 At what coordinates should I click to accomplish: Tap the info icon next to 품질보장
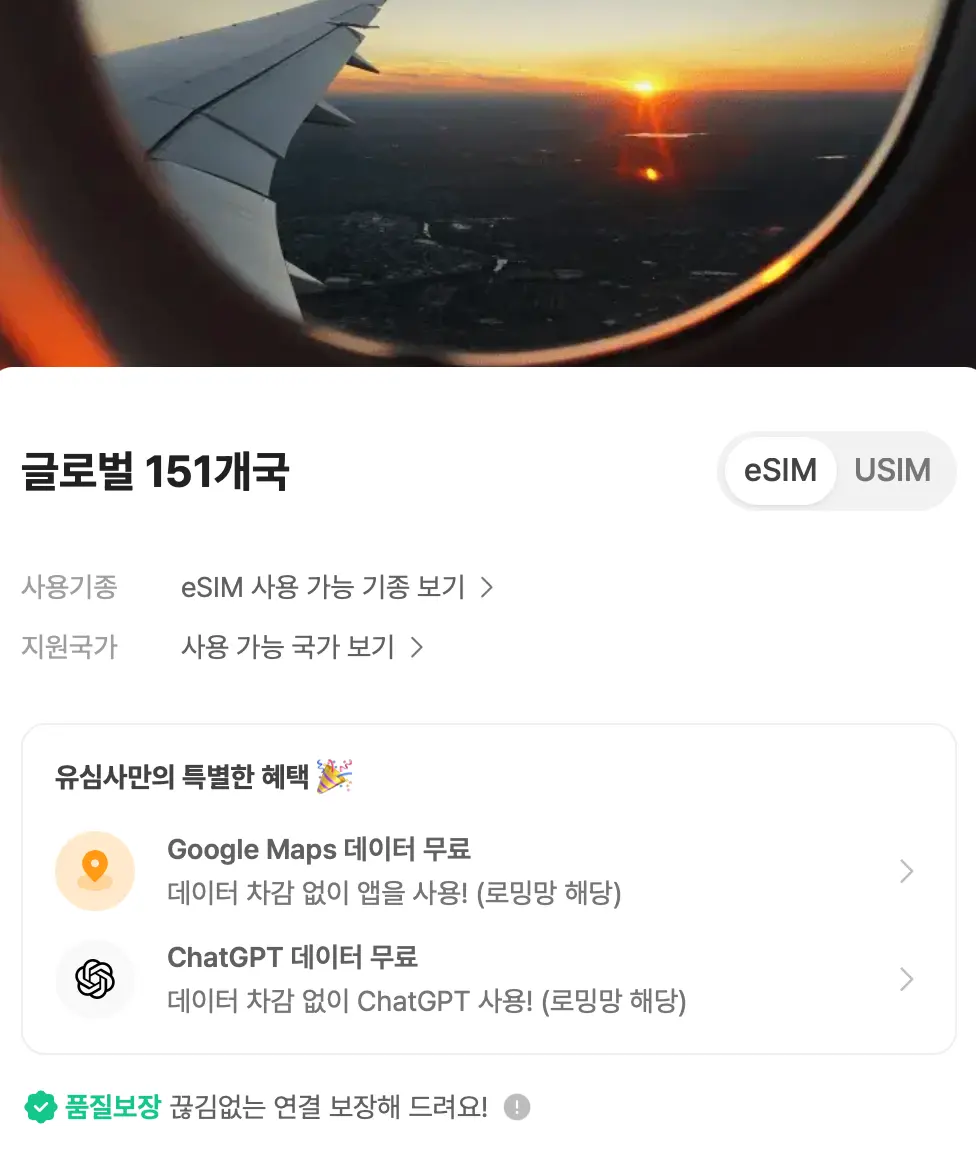point(517,1107)
